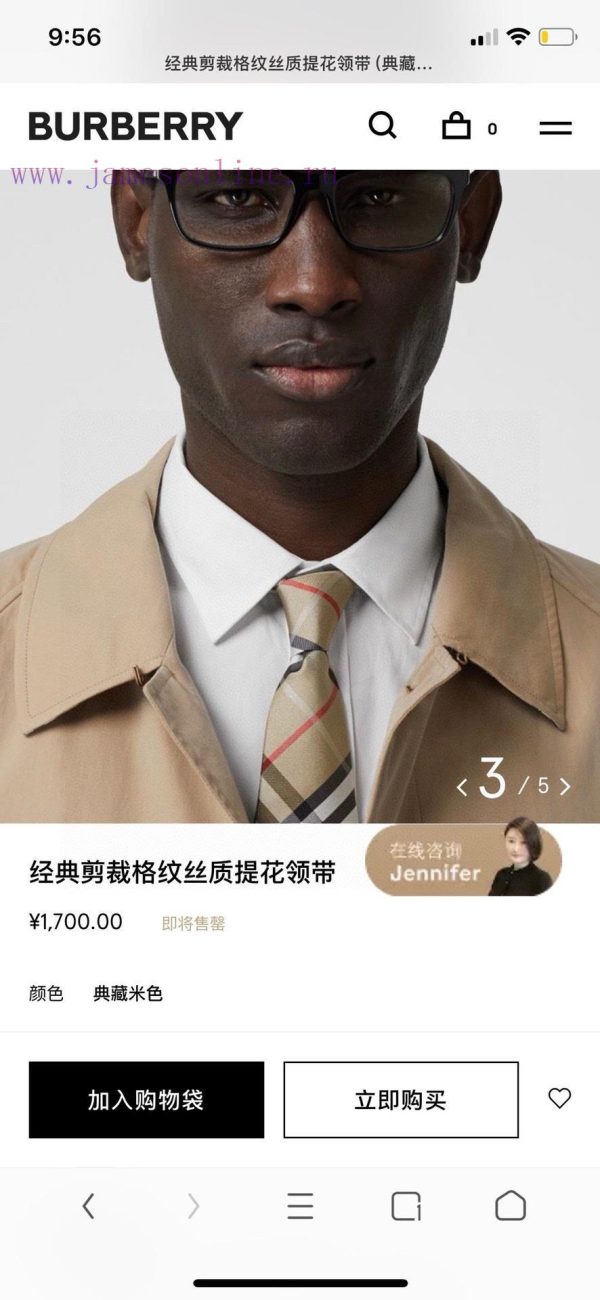Open the hamburger menu
The height and width of the screenshot is (1300, 600).
(555, 128)
